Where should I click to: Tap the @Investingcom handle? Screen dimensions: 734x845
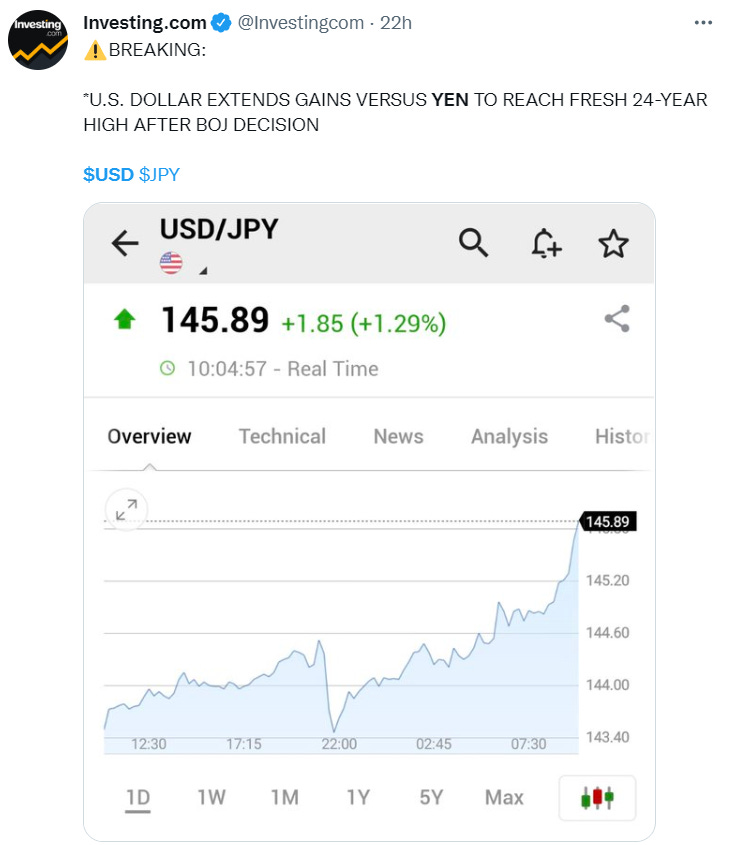(300, 22)
